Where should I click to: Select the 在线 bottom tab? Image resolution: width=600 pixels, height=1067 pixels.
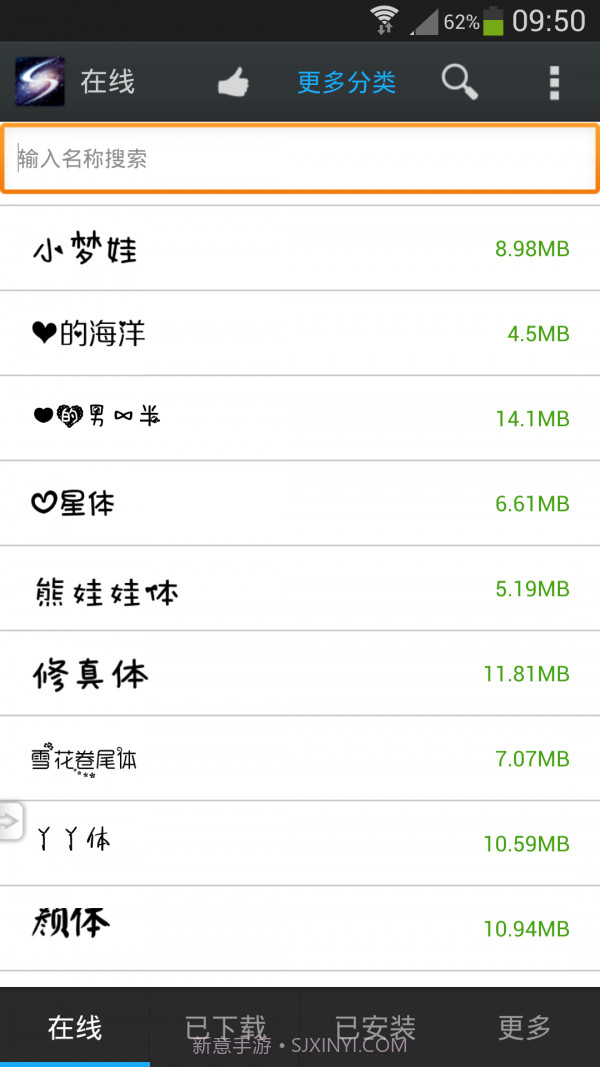click(x=75, y=1027)
